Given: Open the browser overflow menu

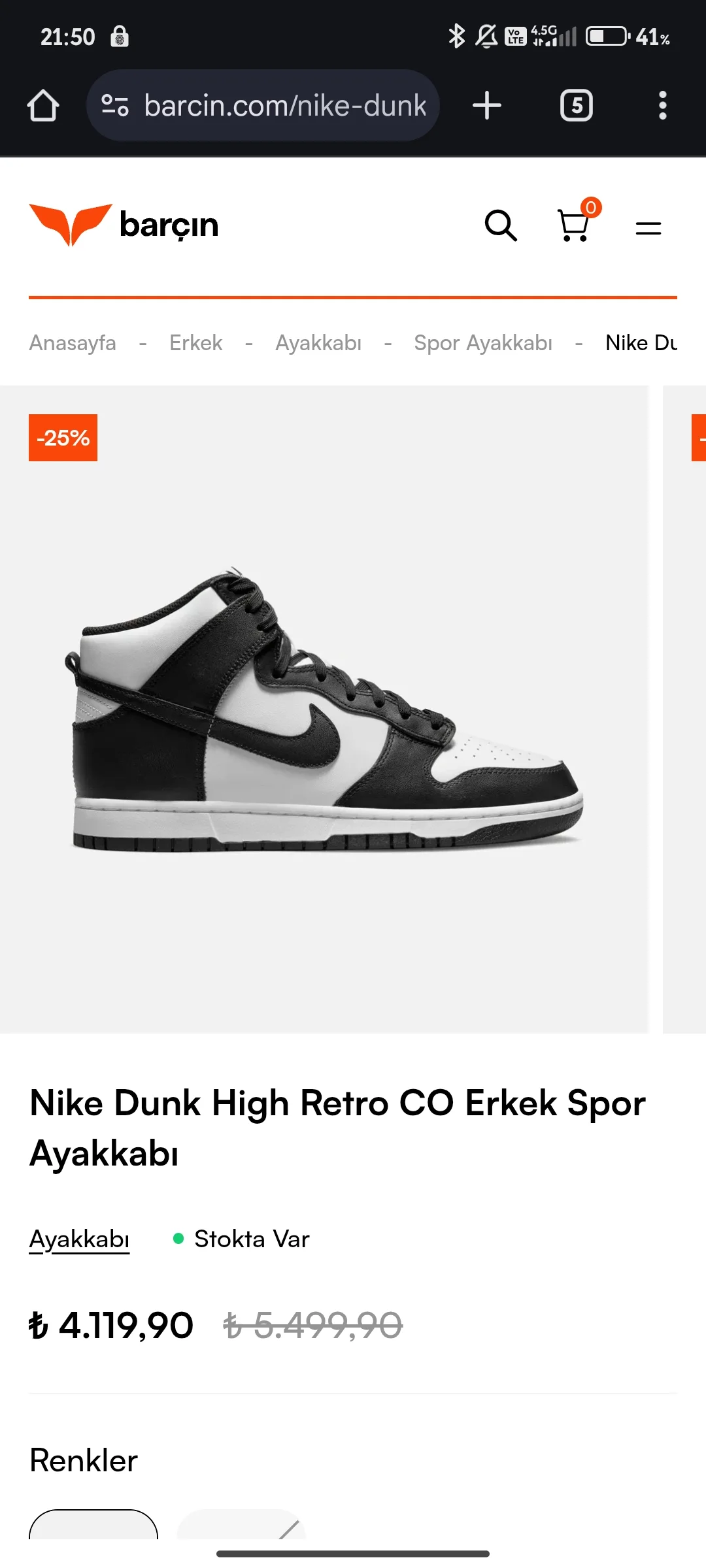Looking at the screenshot, I should [662, 105].
